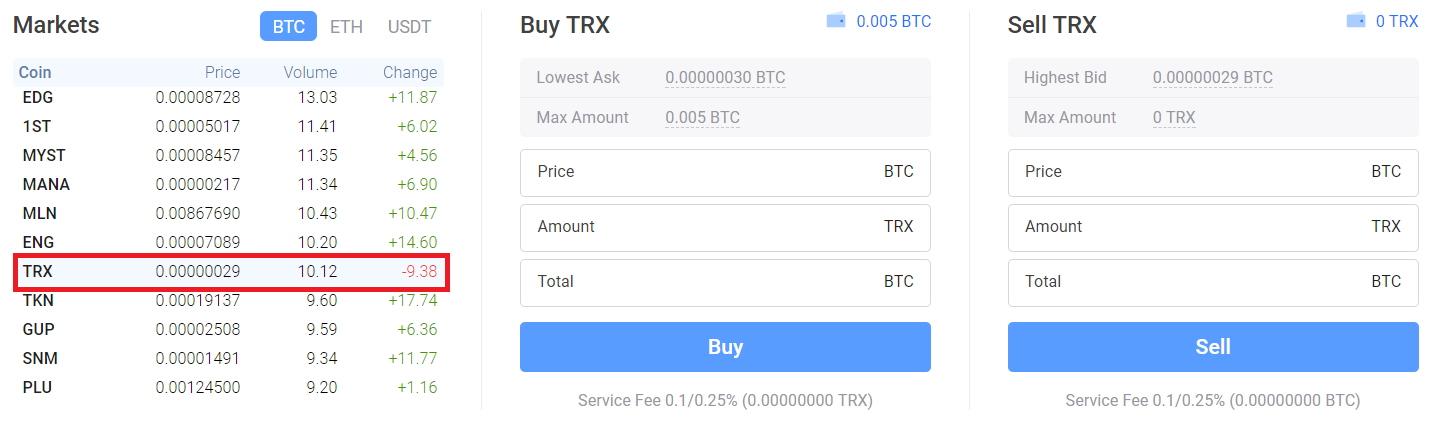Image resolution: width=1443 pixels, height=421 pixels.
Task: Switch to the ETH markets tab
Action: (346, 27)
